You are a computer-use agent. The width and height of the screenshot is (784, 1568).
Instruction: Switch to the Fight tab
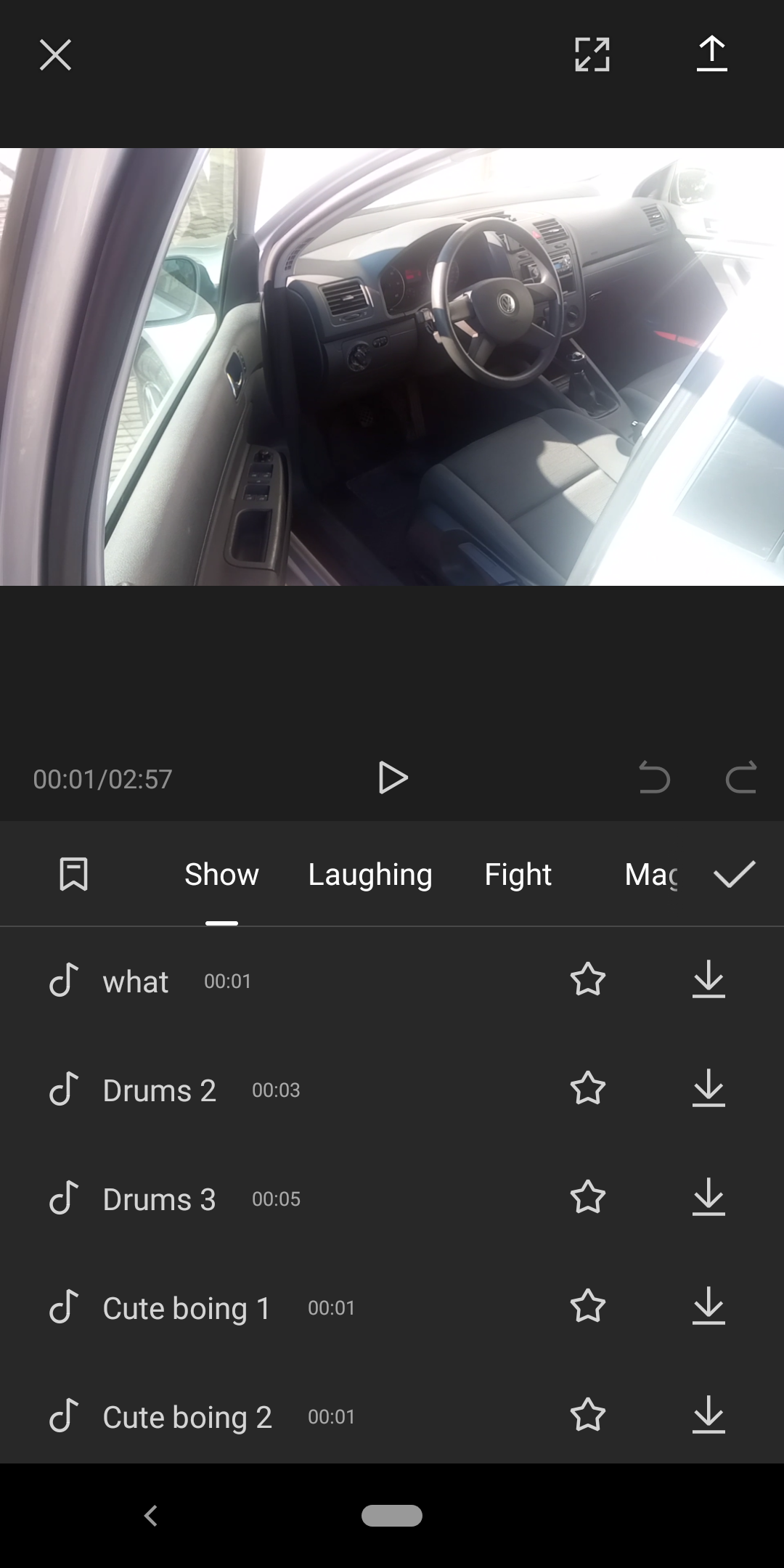[518, 874]
